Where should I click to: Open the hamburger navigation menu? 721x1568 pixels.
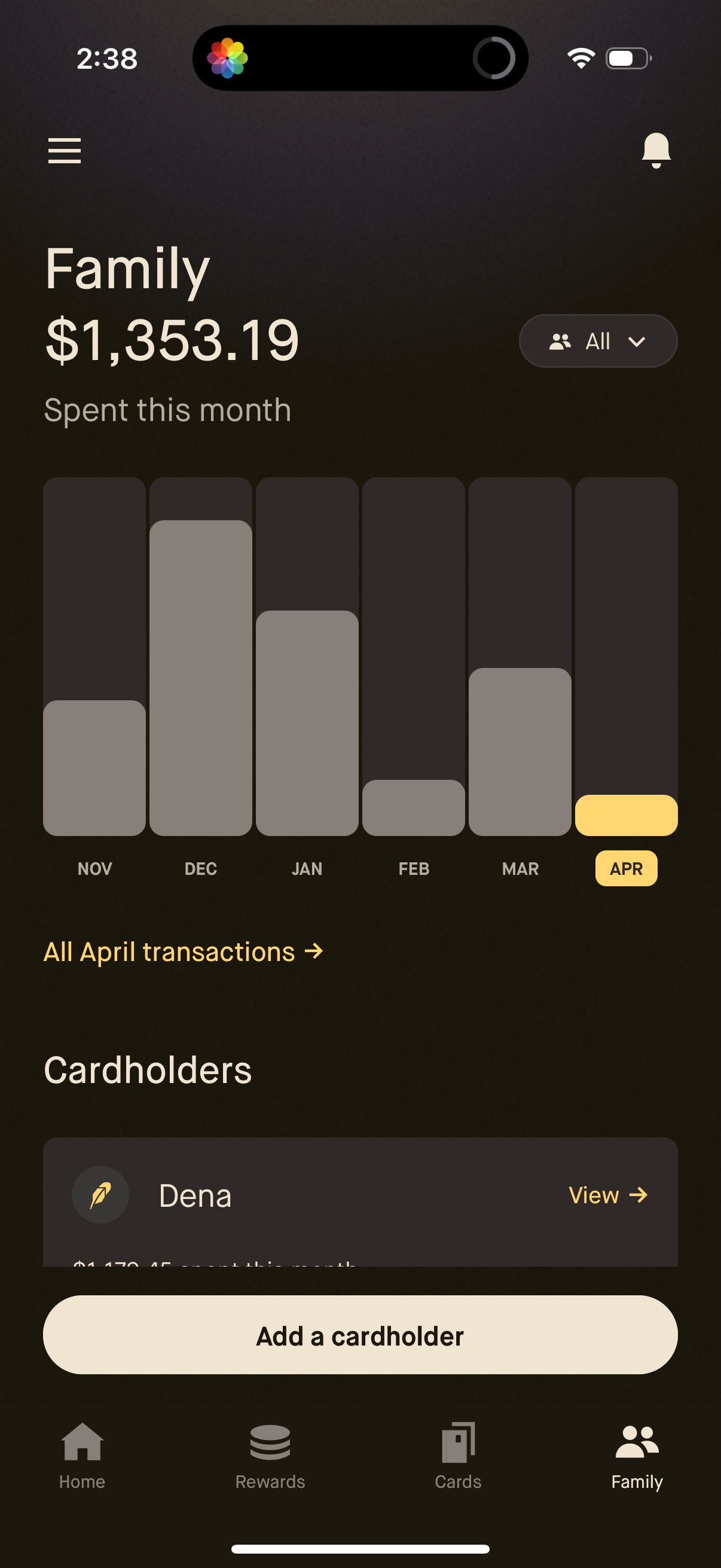[x=65, y=151]
